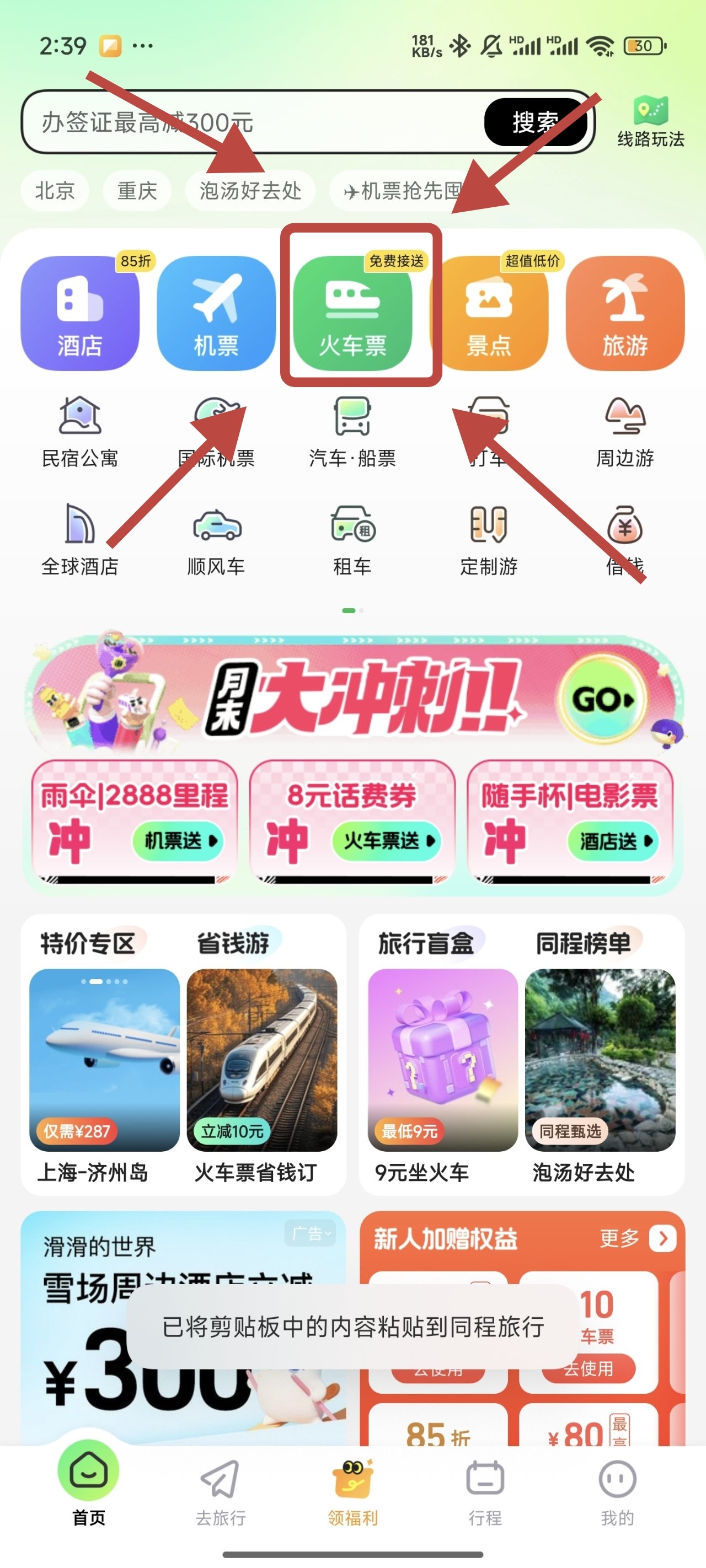706x1568 pixels.
Task: Tap the 搜索 search button
Action: [535, 122]
